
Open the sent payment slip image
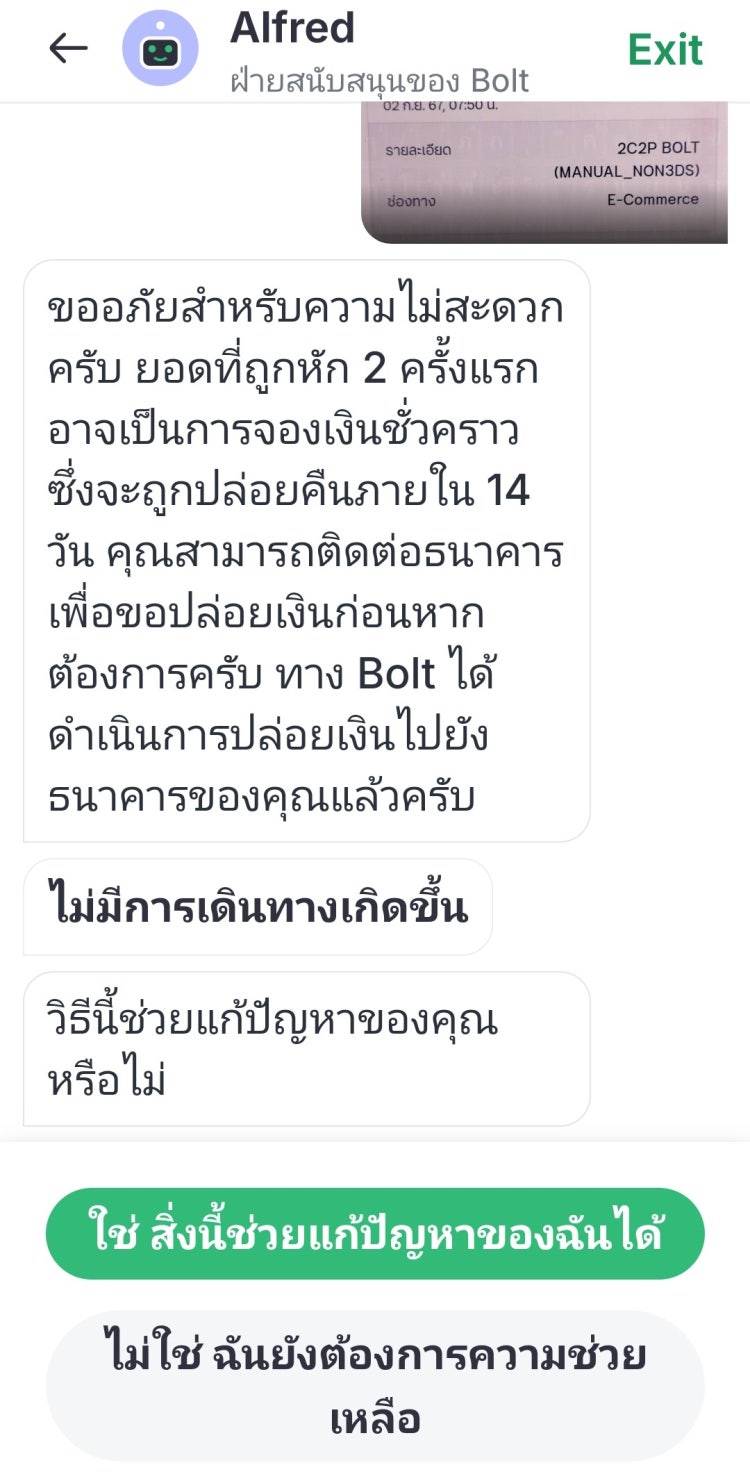(x=544, y=172)
